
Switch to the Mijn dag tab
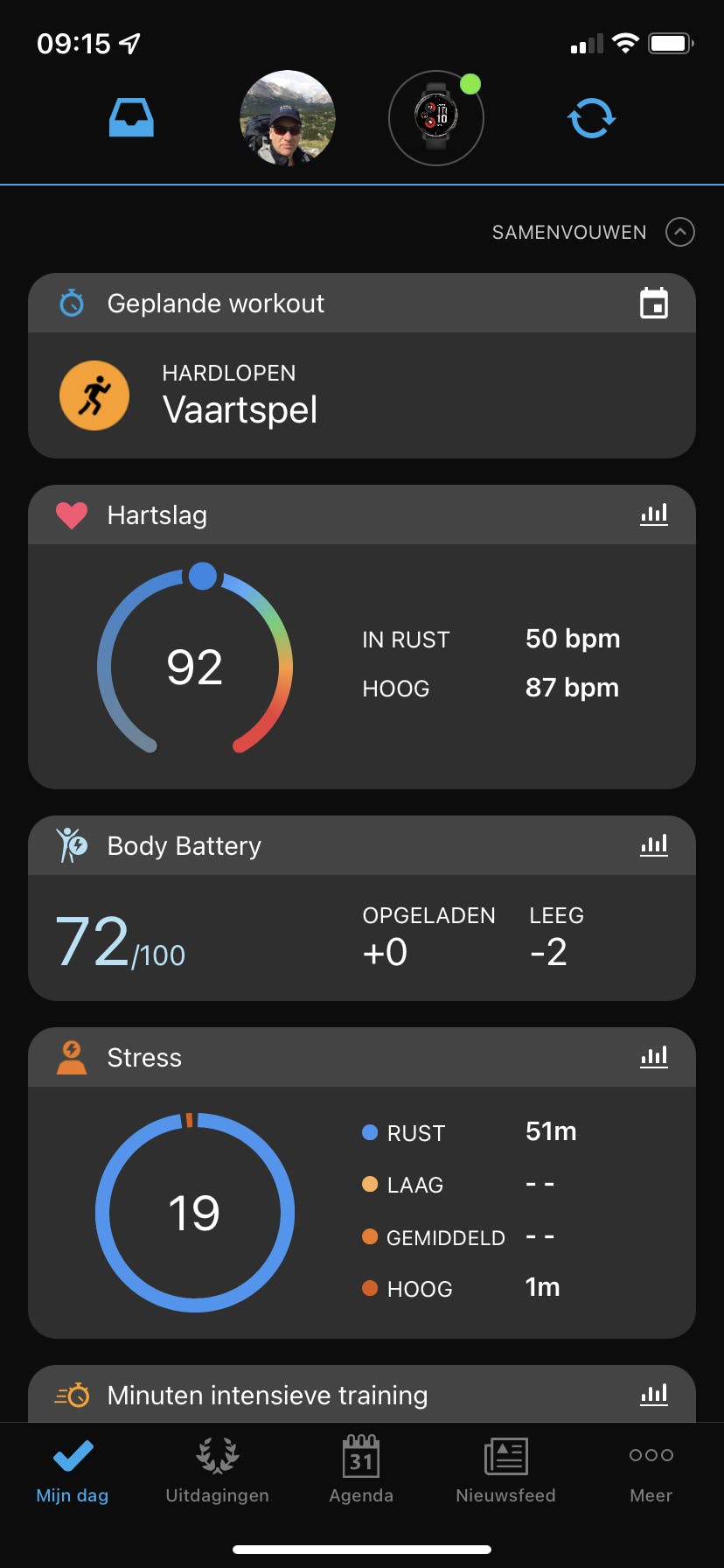point(73,1472)
